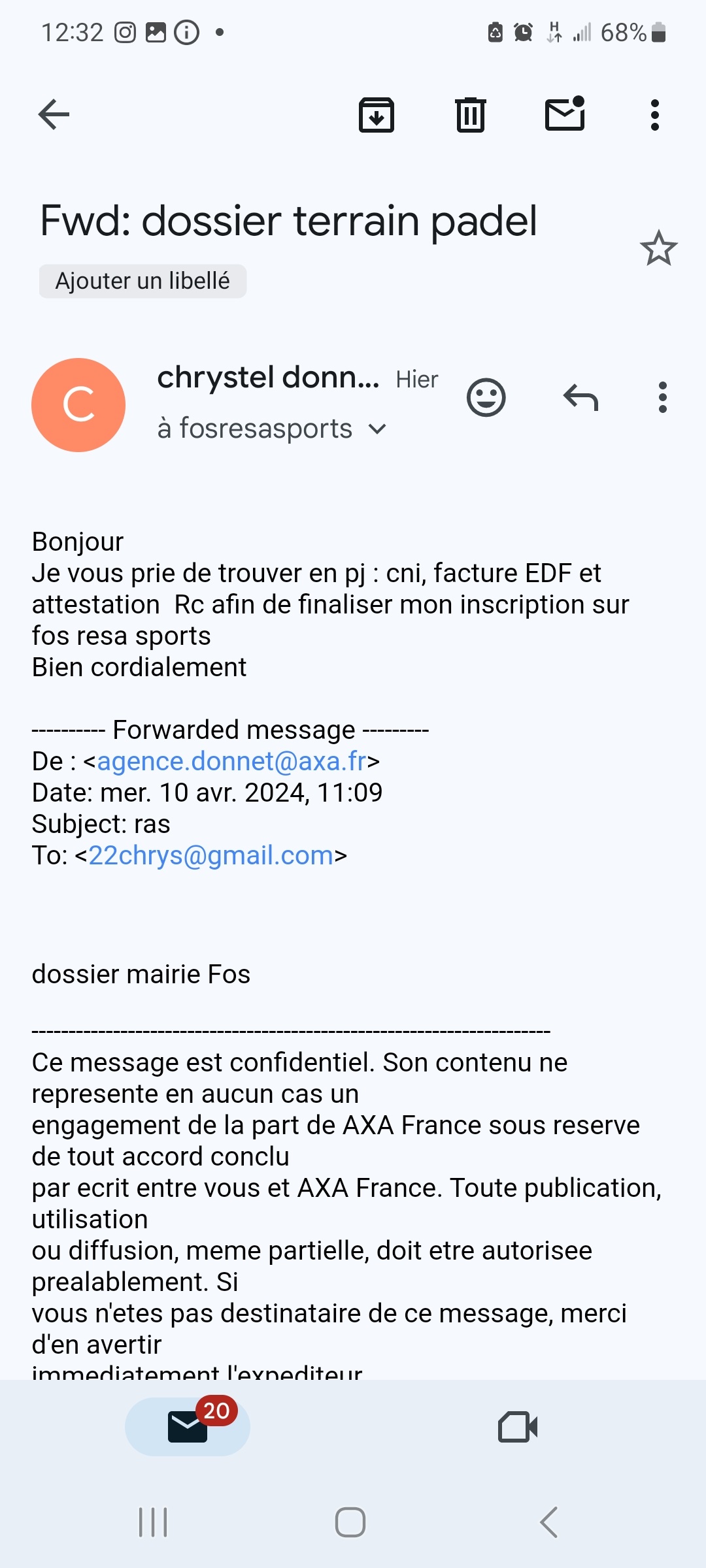This screenshot has height=1568, width=706.
Task: Open the message options menu beside reply
Action: (x=663, y=397)
